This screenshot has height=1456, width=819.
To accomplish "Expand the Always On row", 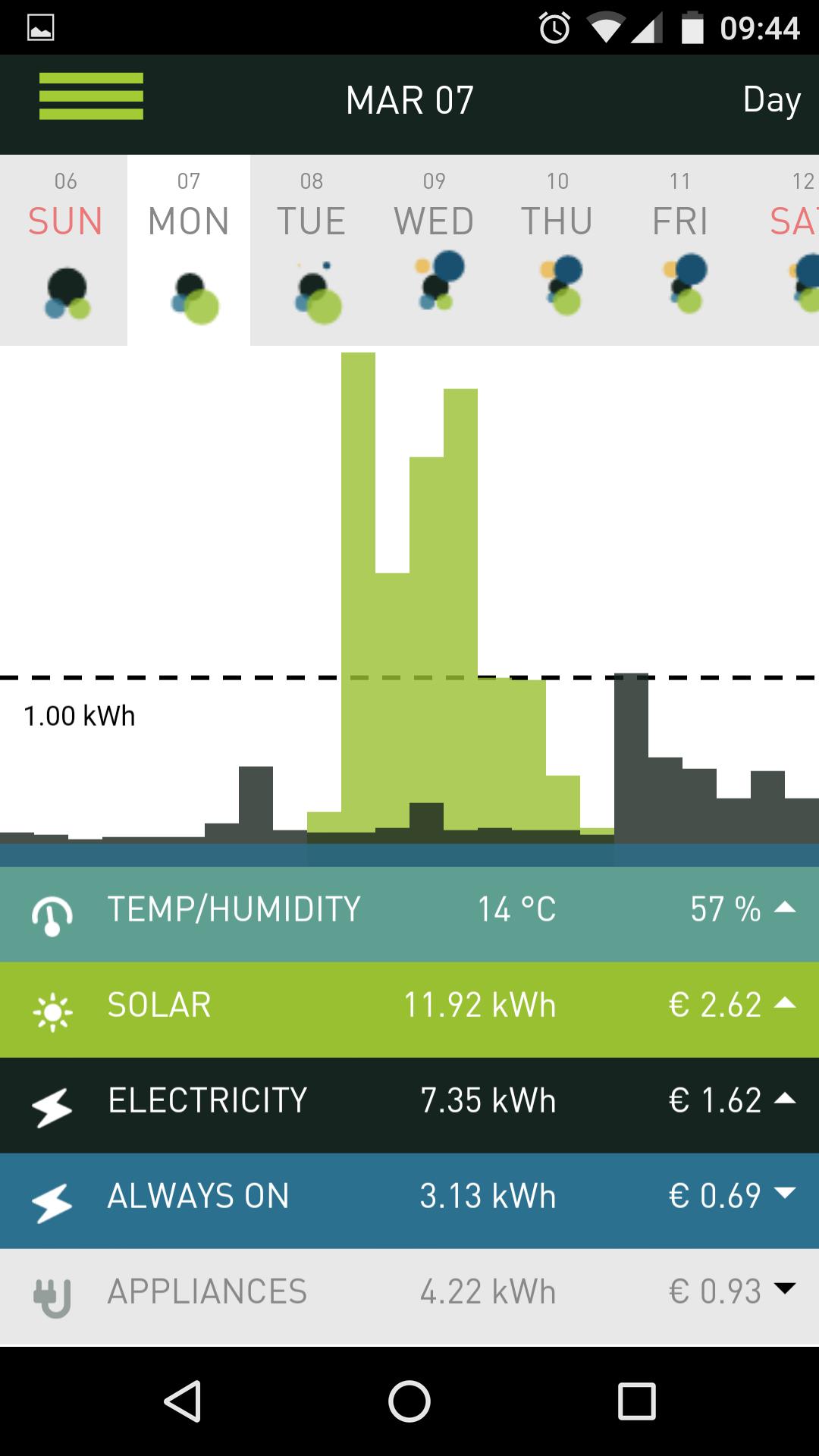I will (409, 1197).
